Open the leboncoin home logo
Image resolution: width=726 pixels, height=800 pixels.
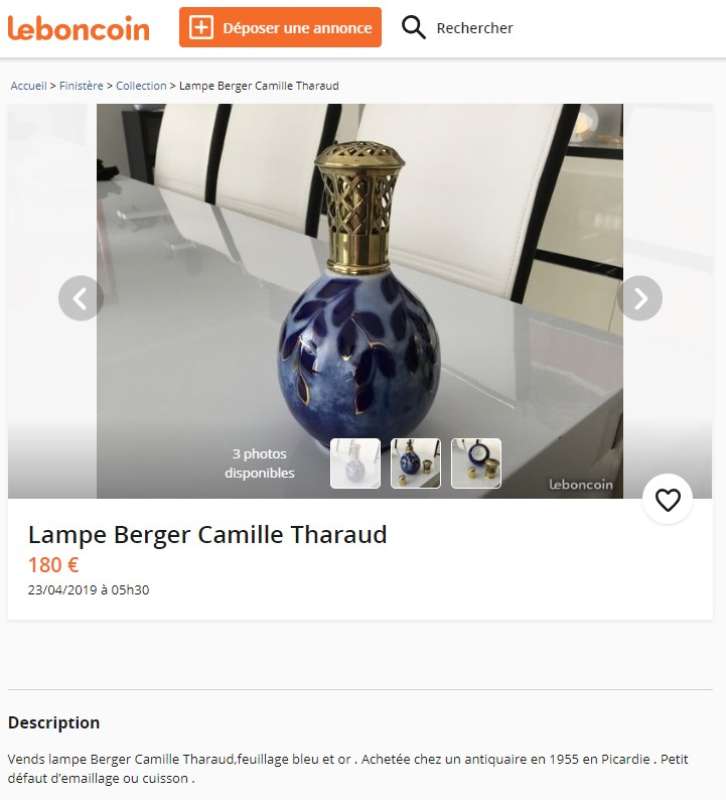click(78, 28)
